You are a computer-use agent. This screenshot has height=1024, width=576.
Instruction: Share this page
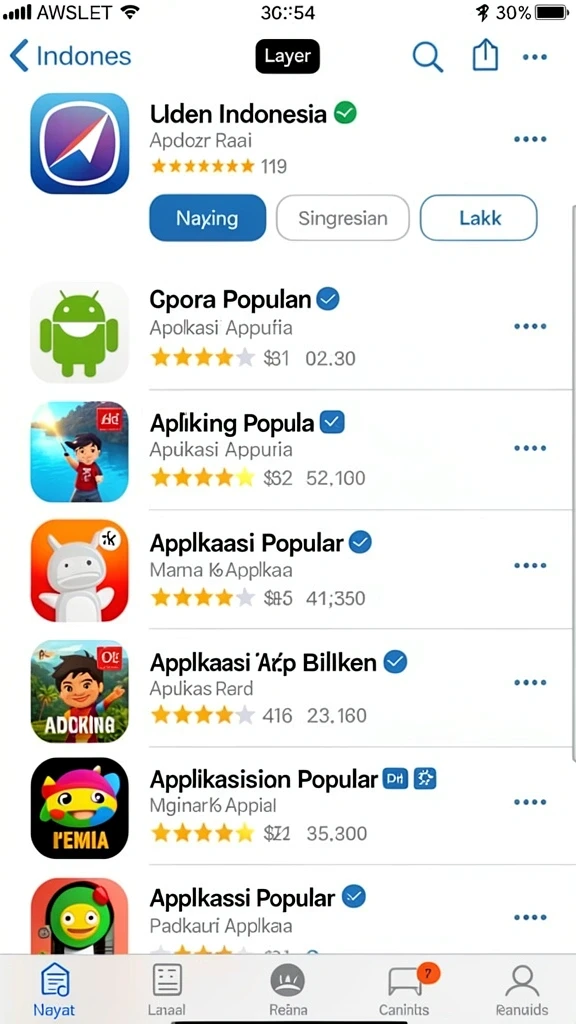click(485, 56)
